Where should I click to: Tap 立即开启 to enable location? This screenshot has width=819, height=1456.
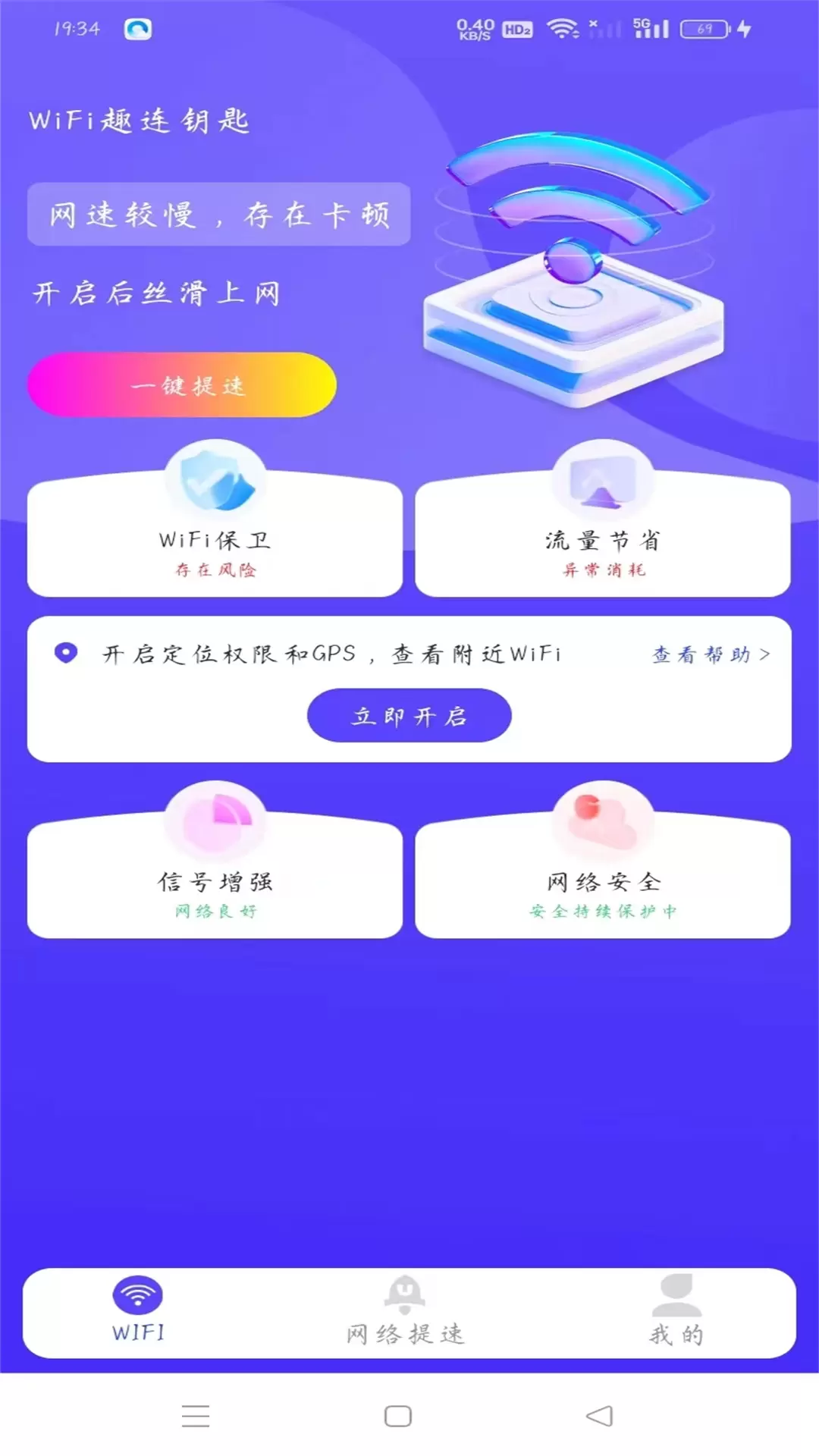click(x=409, y=715)
